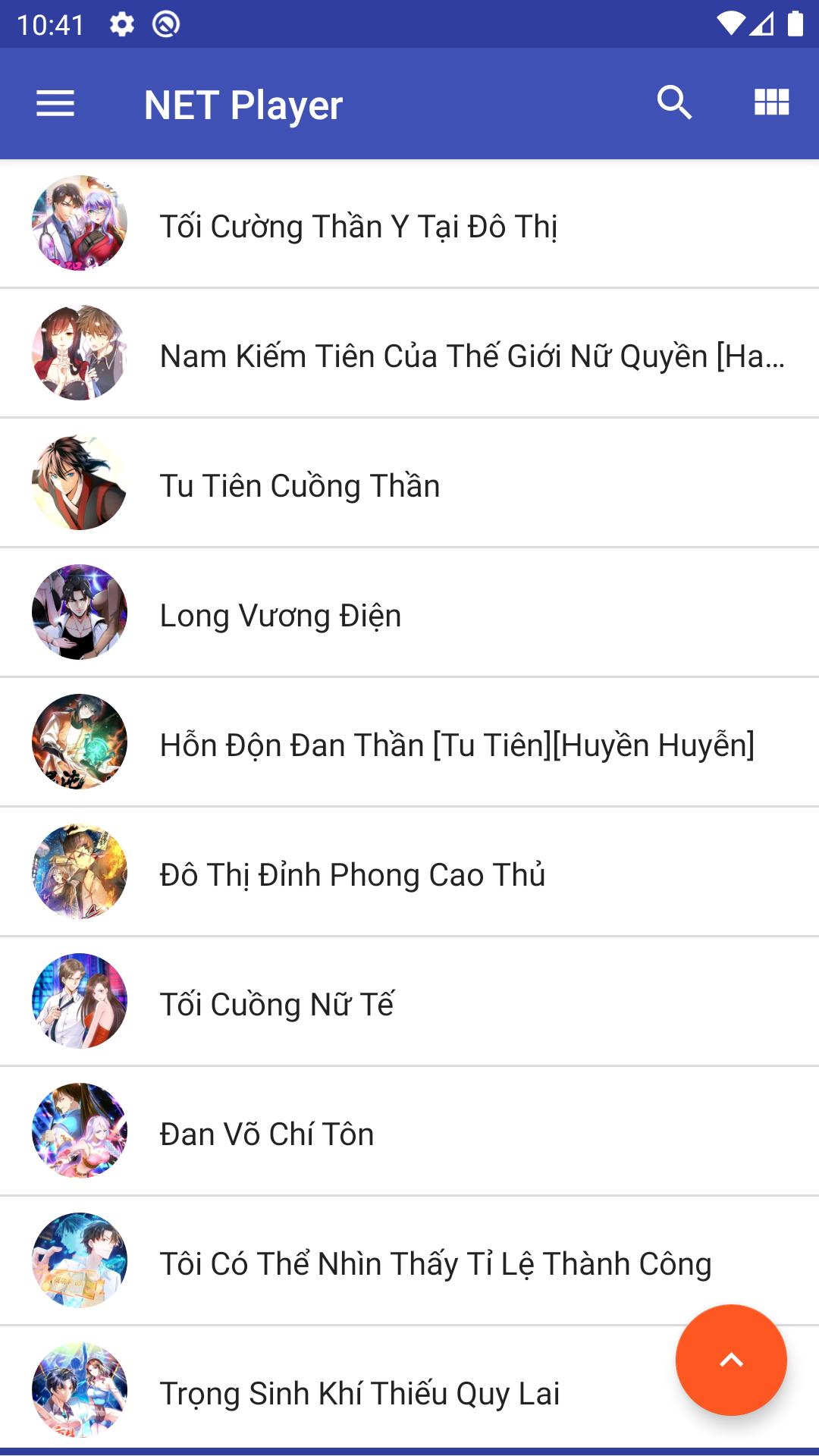Open Đan Võ Chí Tôn
This screenshot has width=819, height=1456.
coord(267,1134)
